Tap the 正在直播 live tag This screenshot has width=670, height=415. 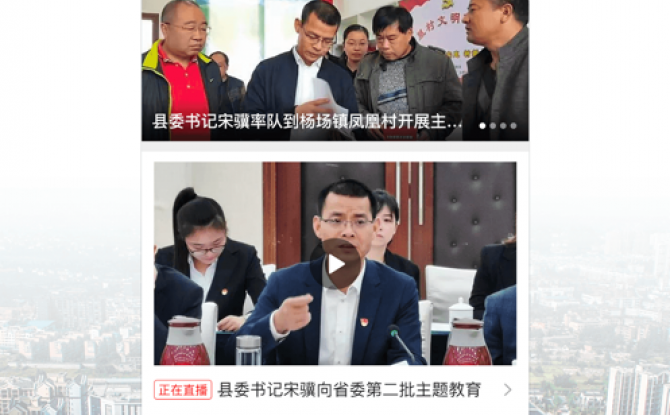point(183,390)
